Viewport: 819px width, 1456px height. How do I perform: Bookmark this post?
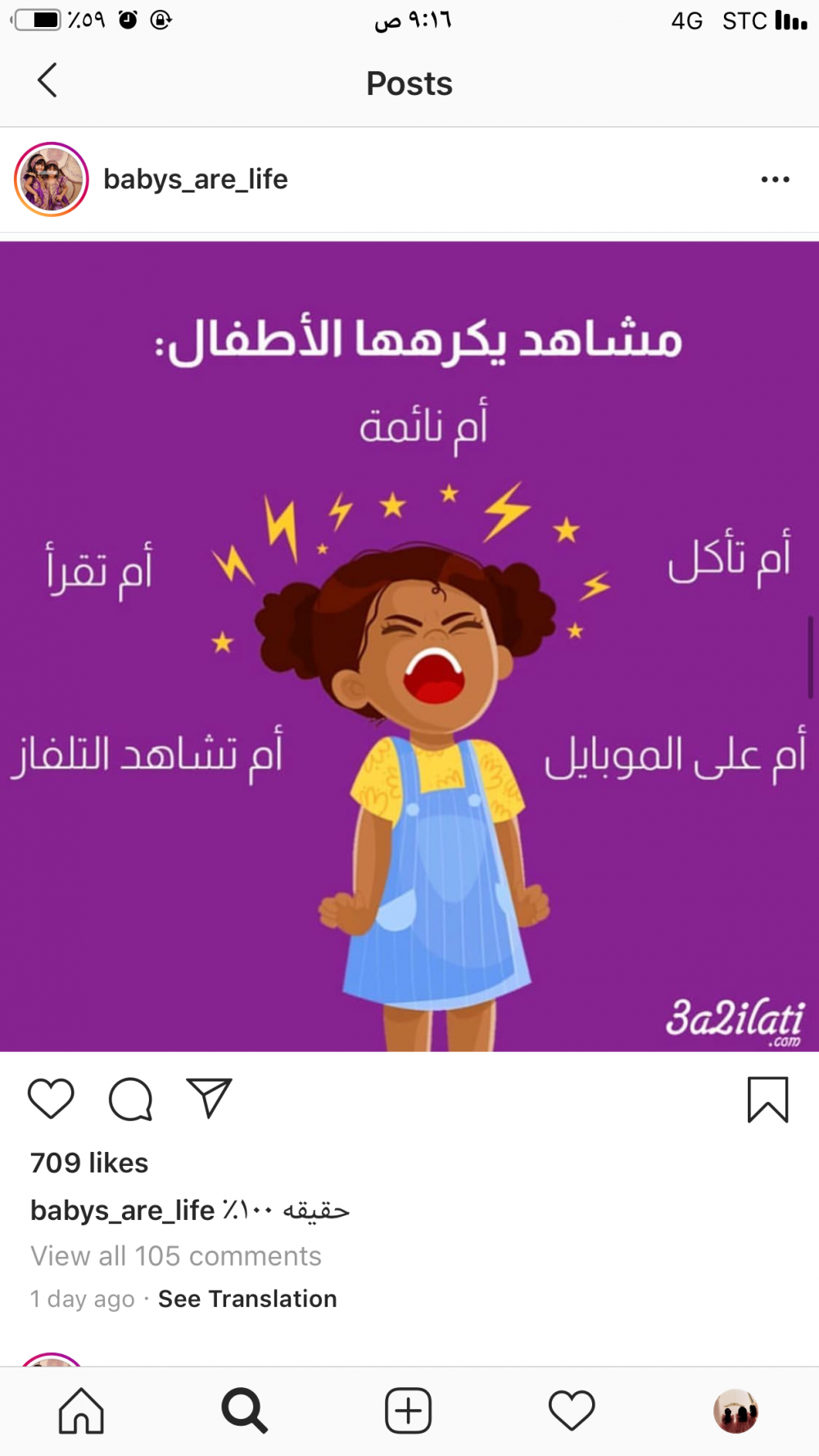pyautogui.click(x=767, y=1100)
